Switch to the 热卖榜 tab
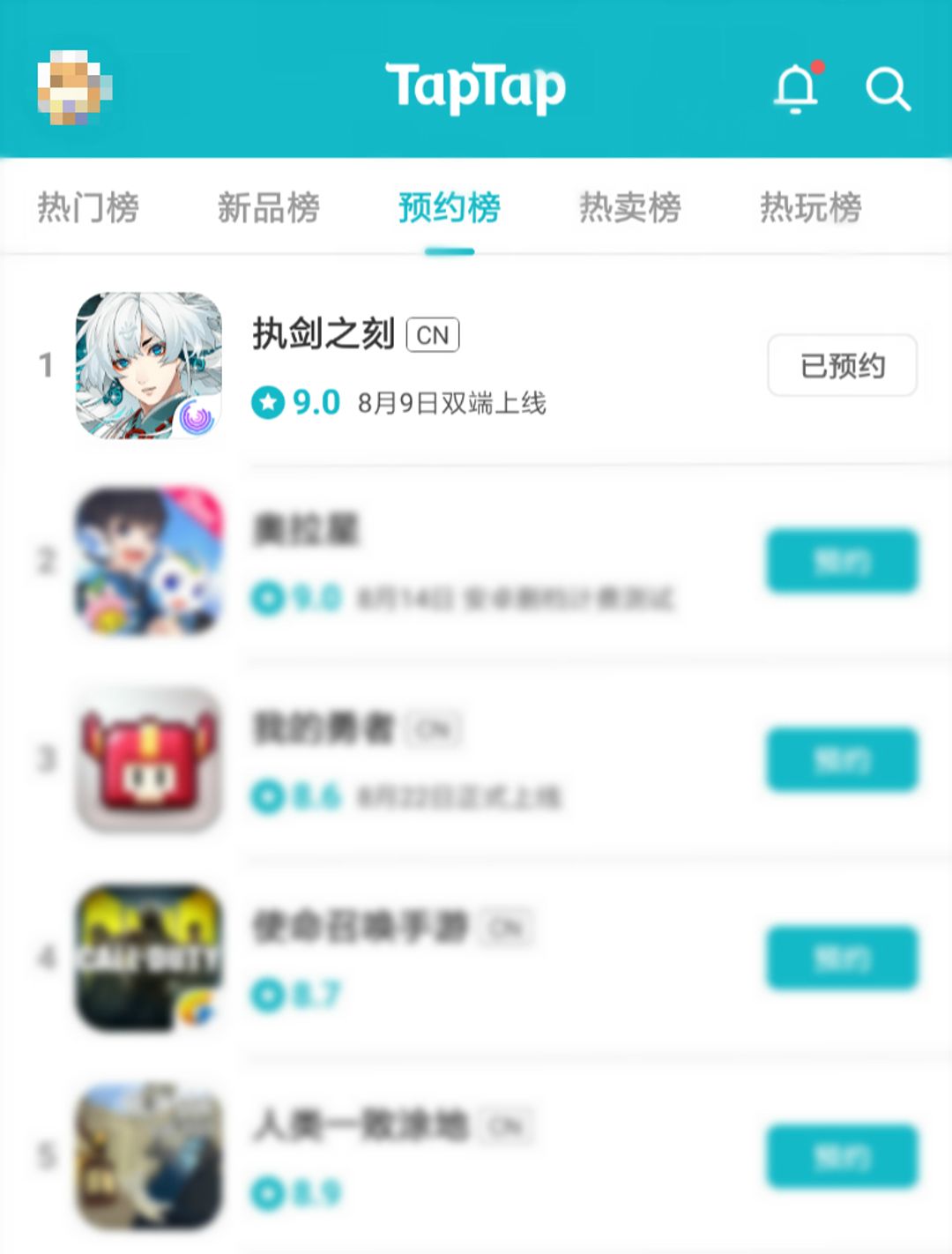 click(x=630, y=207)
